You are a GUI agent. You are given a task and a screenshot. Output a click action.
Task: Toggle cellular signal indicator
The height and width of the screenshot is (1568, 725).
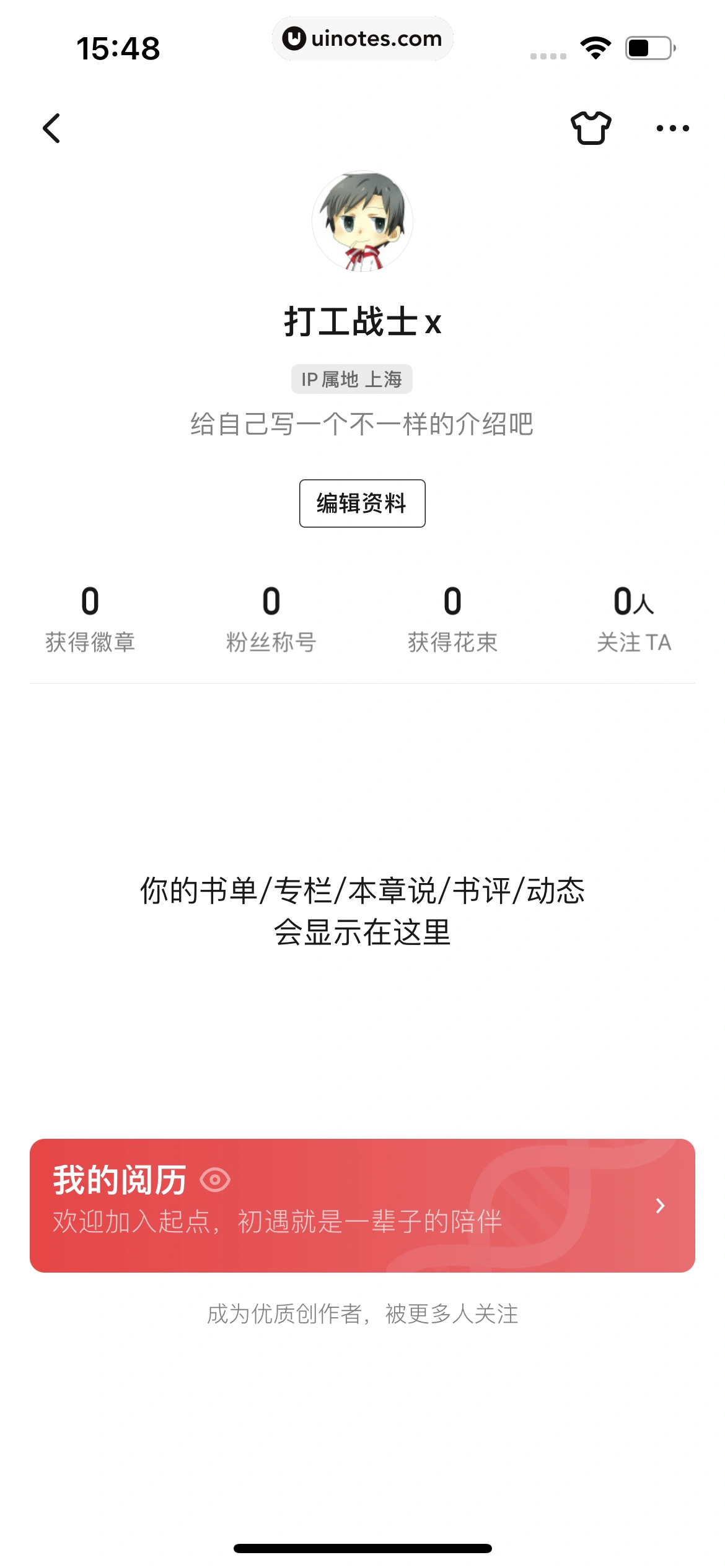pyautogui.click(x=548, y=54)
